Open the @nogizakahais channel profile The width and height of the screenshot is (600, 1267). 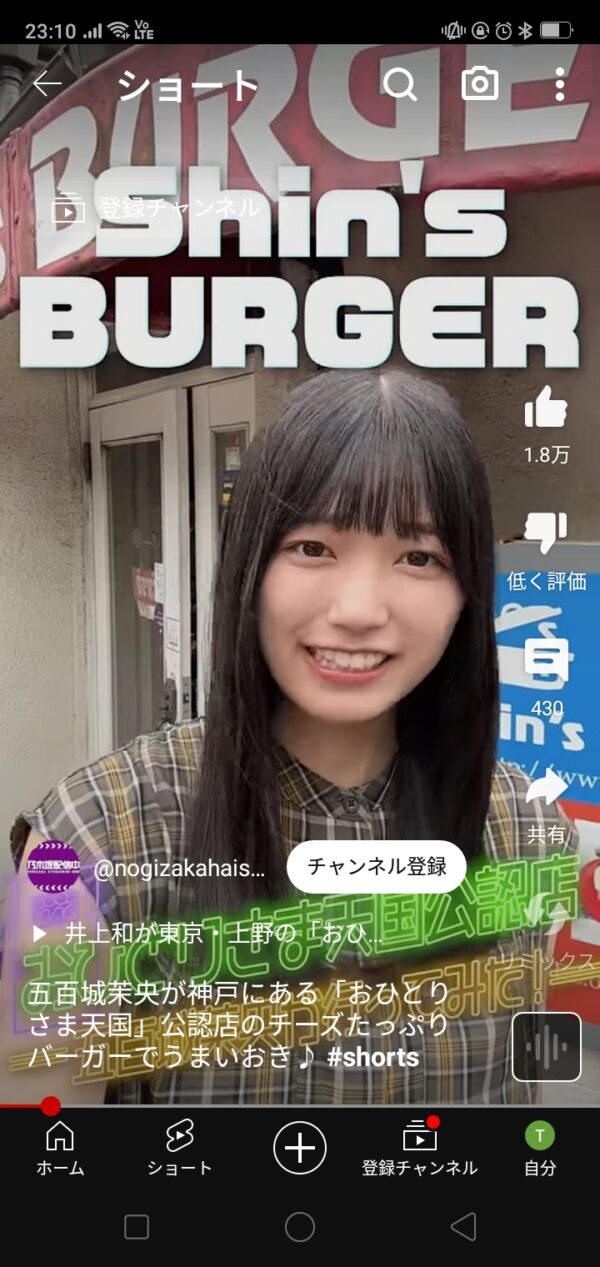[x=180, y=869]
